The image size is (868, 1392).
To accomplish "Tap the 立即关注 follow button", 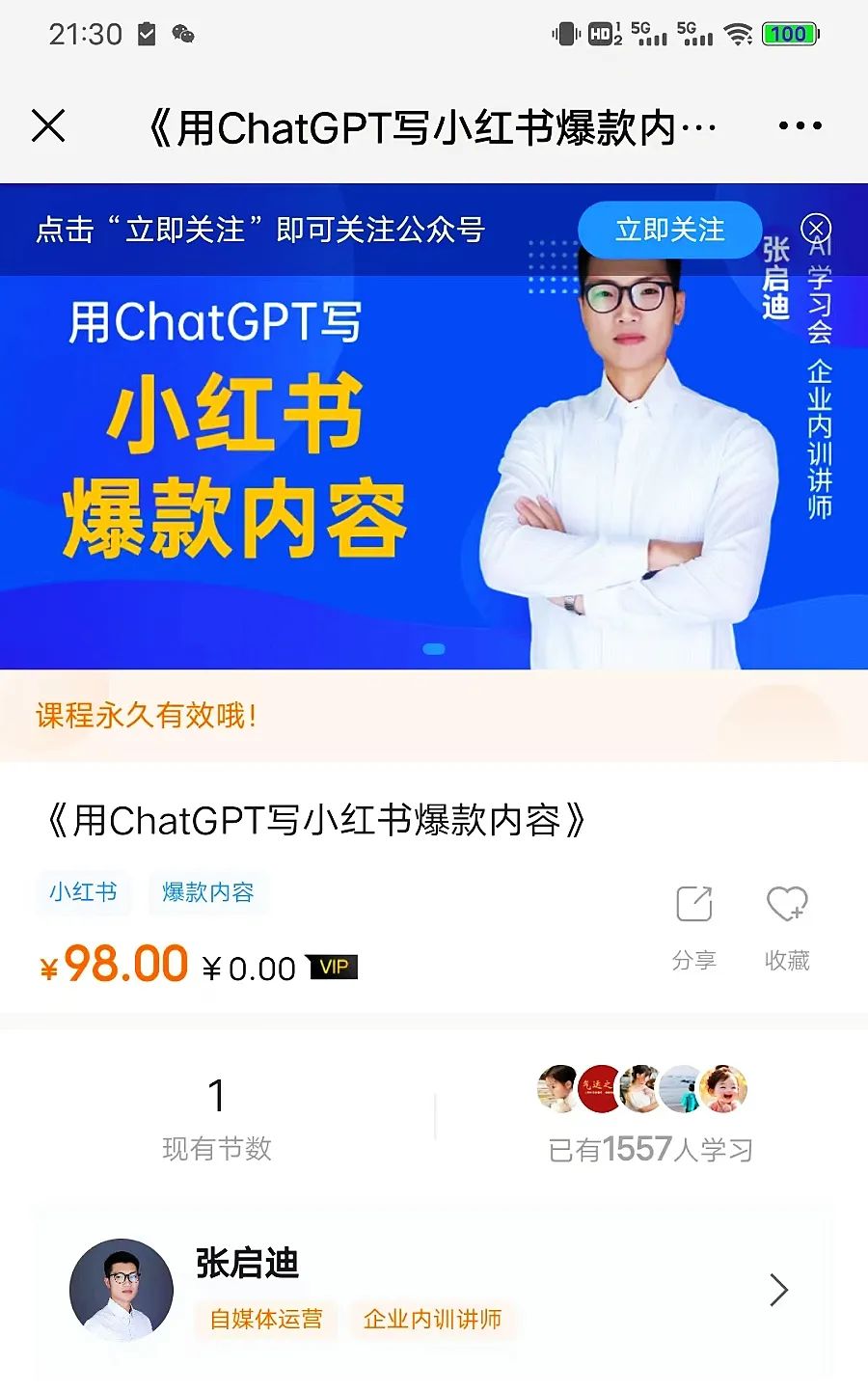I will (x=669, y=230).
